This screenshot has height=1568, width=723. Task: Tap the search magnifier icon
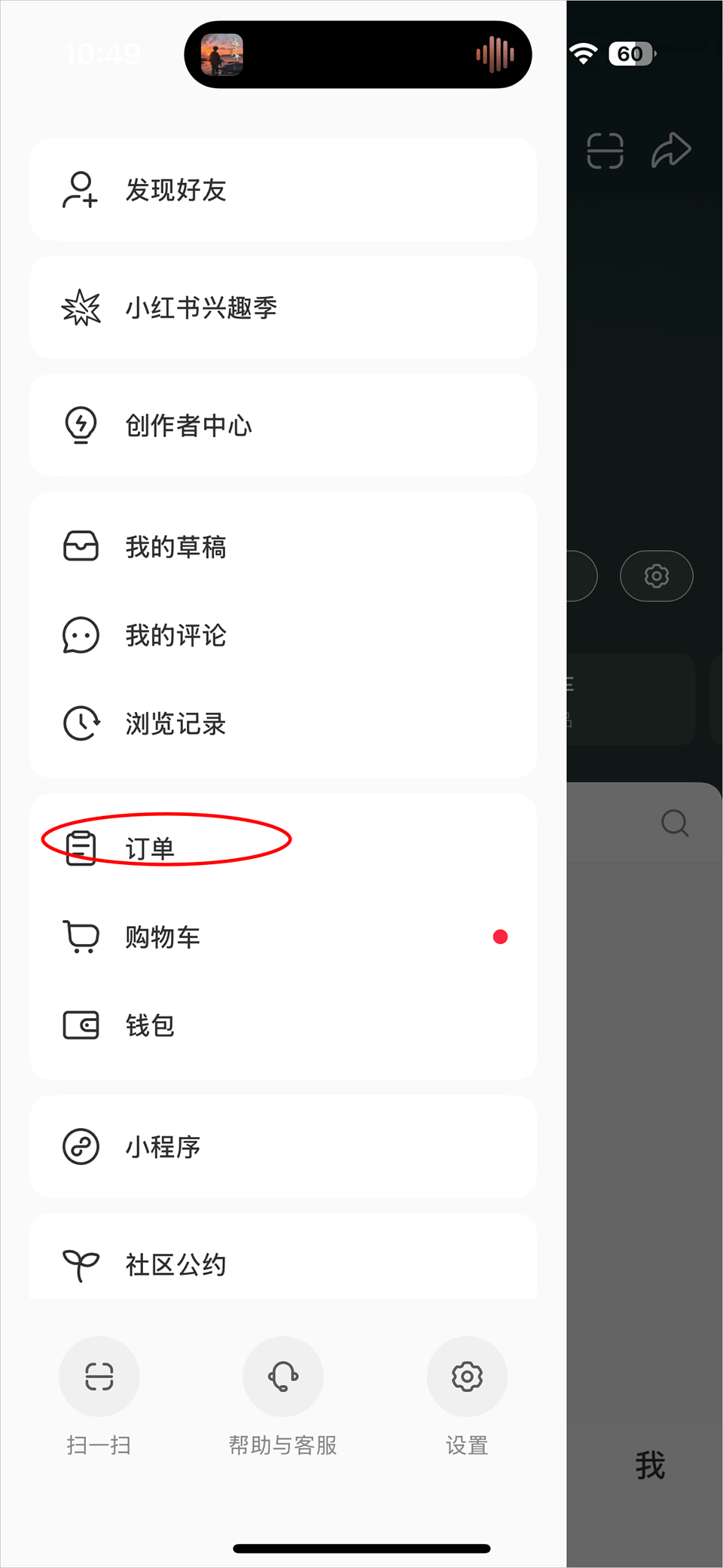(x=674, y=823)
